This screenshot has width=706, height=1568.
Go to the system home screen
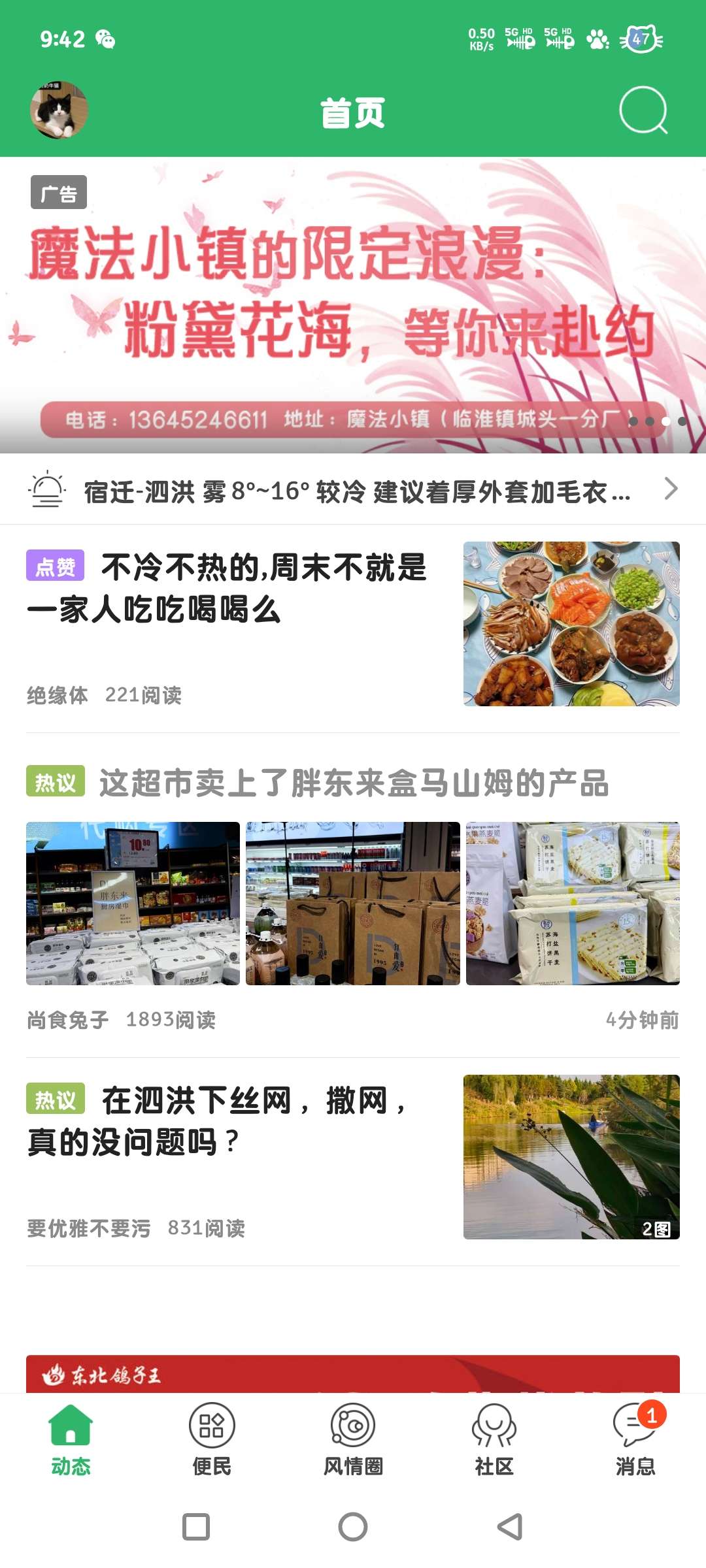coord(353,1527)
